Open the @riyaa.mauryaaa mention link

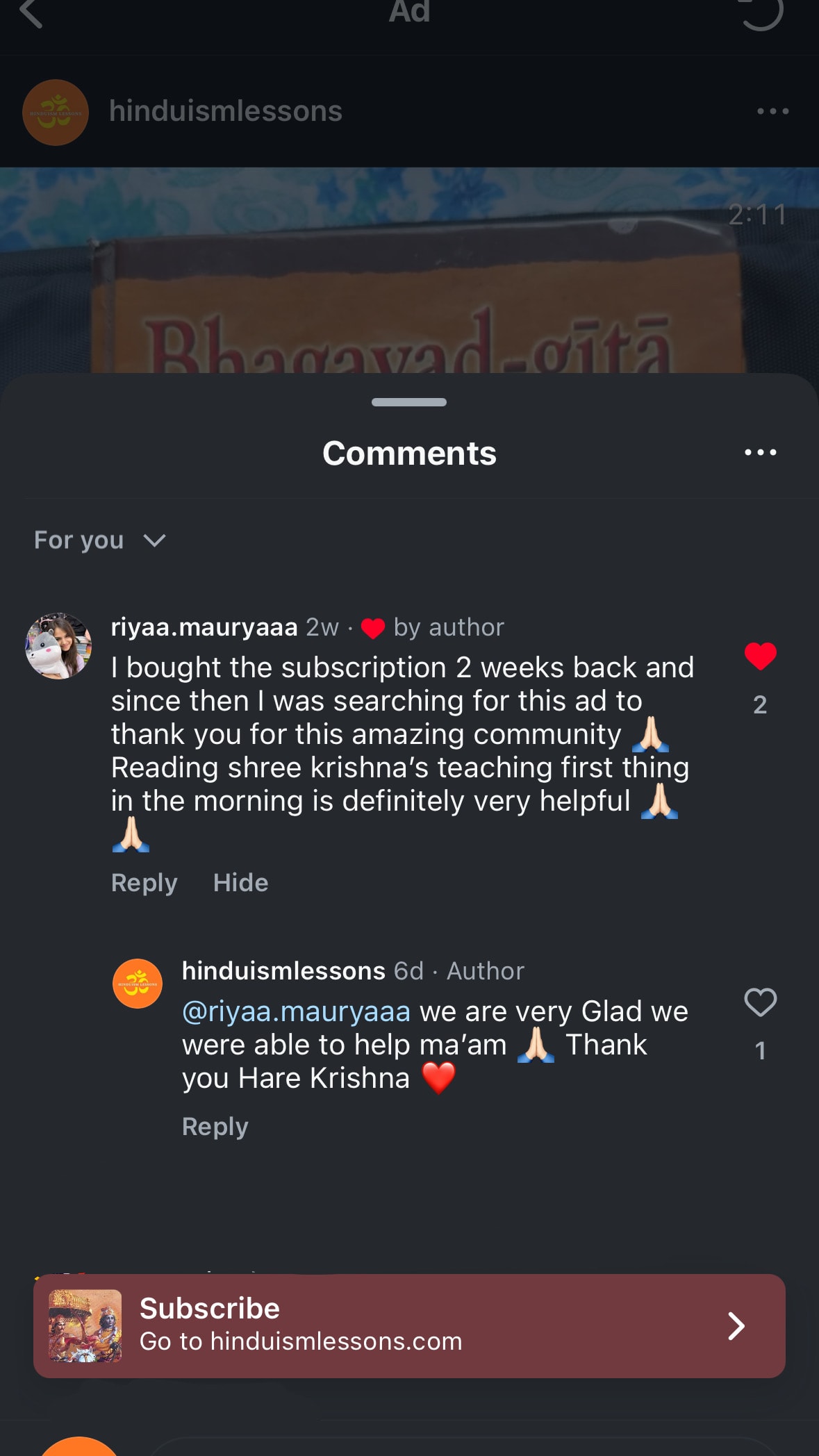(296, 1012)
